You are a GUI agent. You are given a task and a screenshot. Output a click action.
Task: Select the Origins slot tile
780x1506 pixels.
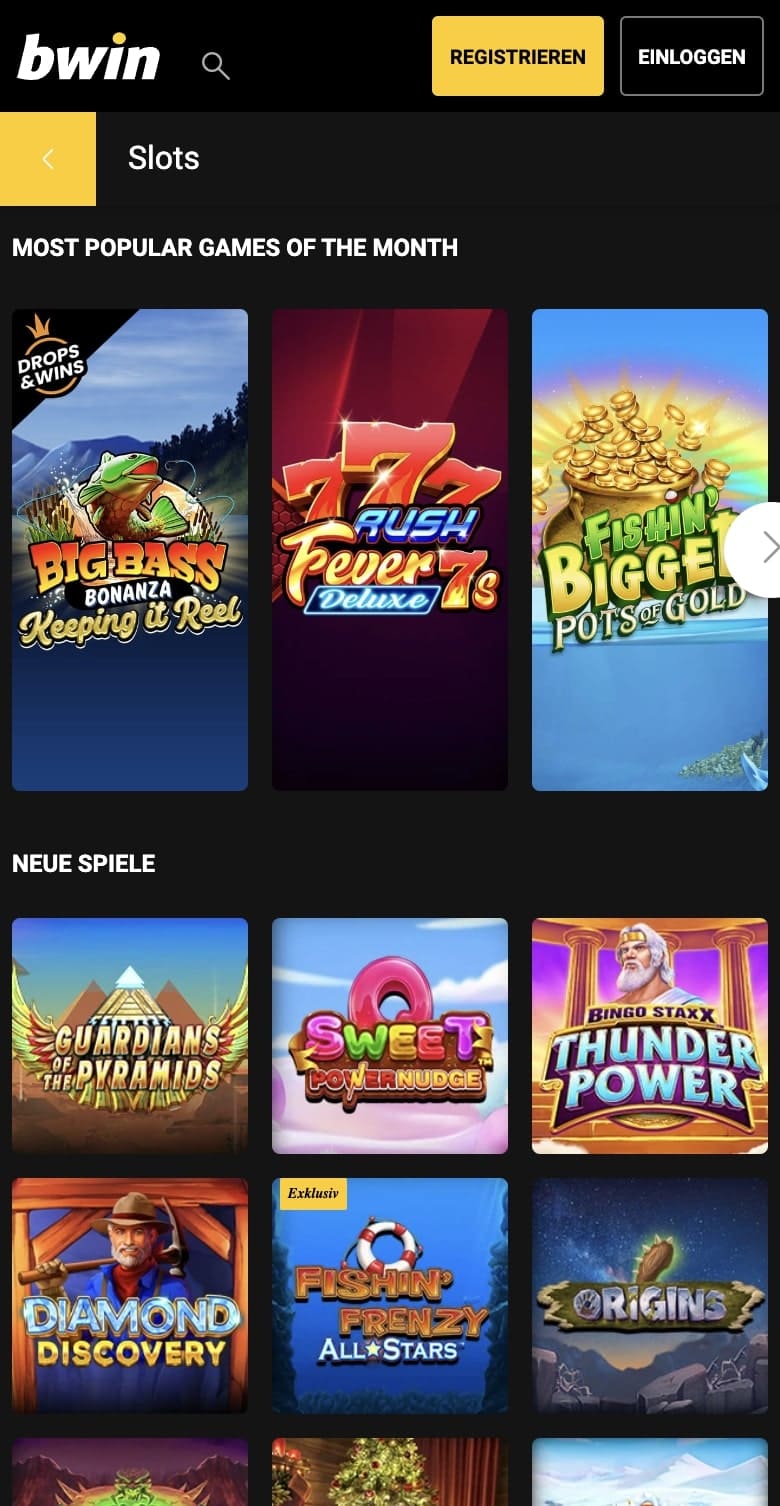(x=650, y=1296)
